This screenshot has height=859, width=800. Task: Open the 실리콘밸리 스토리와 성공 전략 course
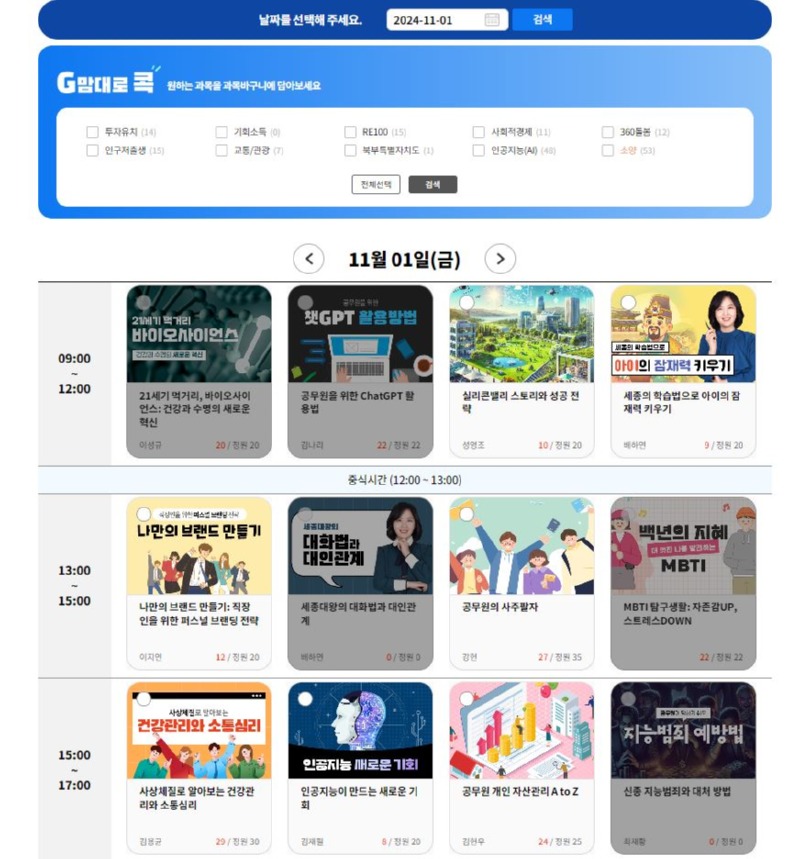click(x=521, y=370)
